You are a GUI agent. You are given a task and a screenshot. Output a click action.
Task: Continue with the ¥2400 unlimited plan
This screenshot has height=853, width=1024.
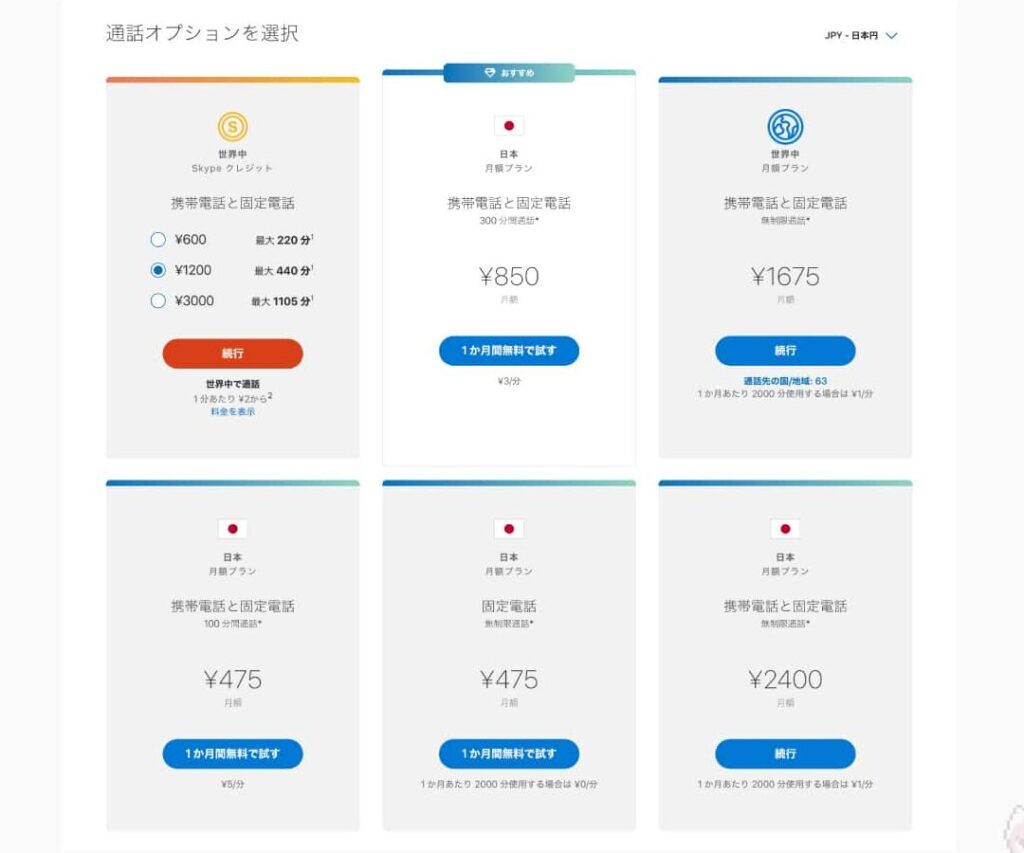pyautogui.click(x=785, y=754)
